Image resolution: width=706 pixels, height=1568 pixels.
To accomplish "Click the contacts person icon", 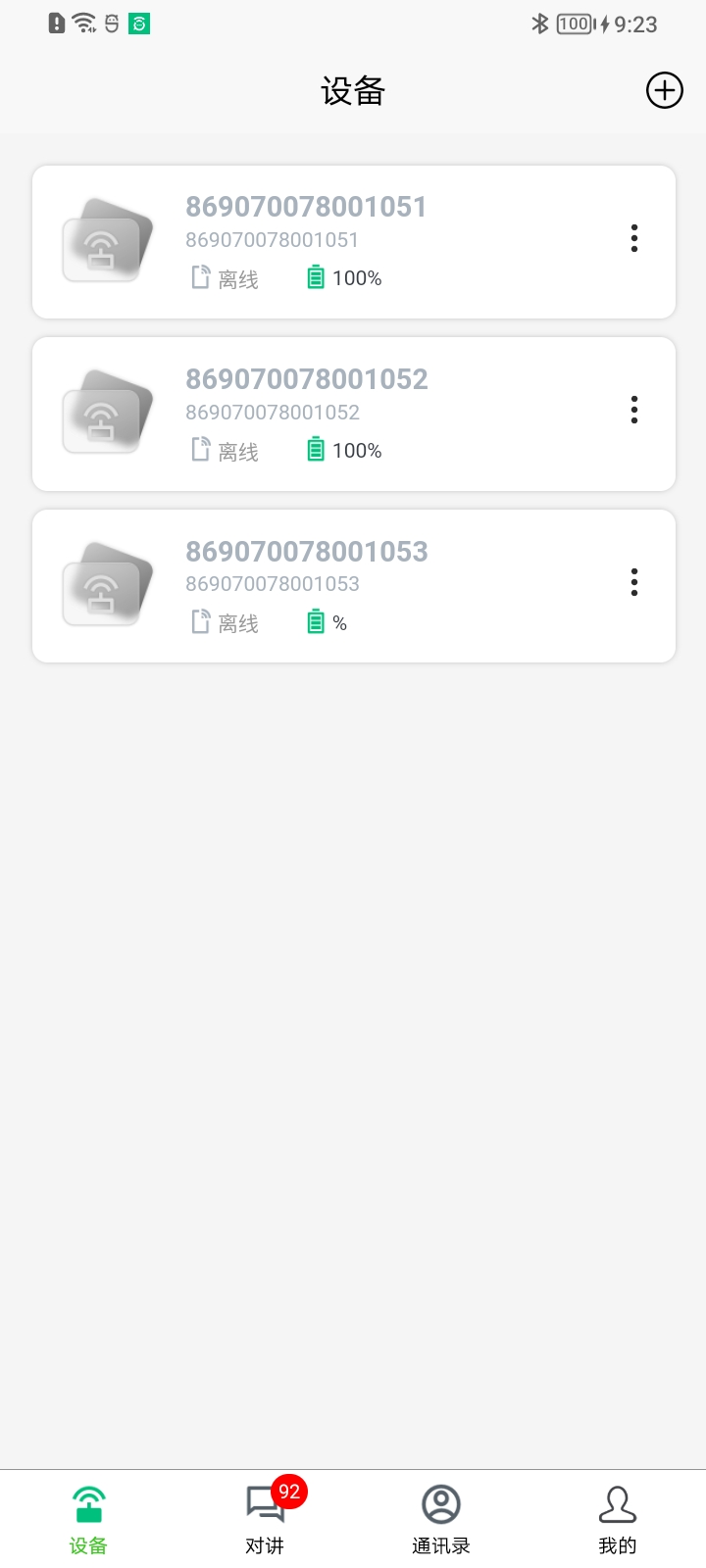I will pos(440,1504).
